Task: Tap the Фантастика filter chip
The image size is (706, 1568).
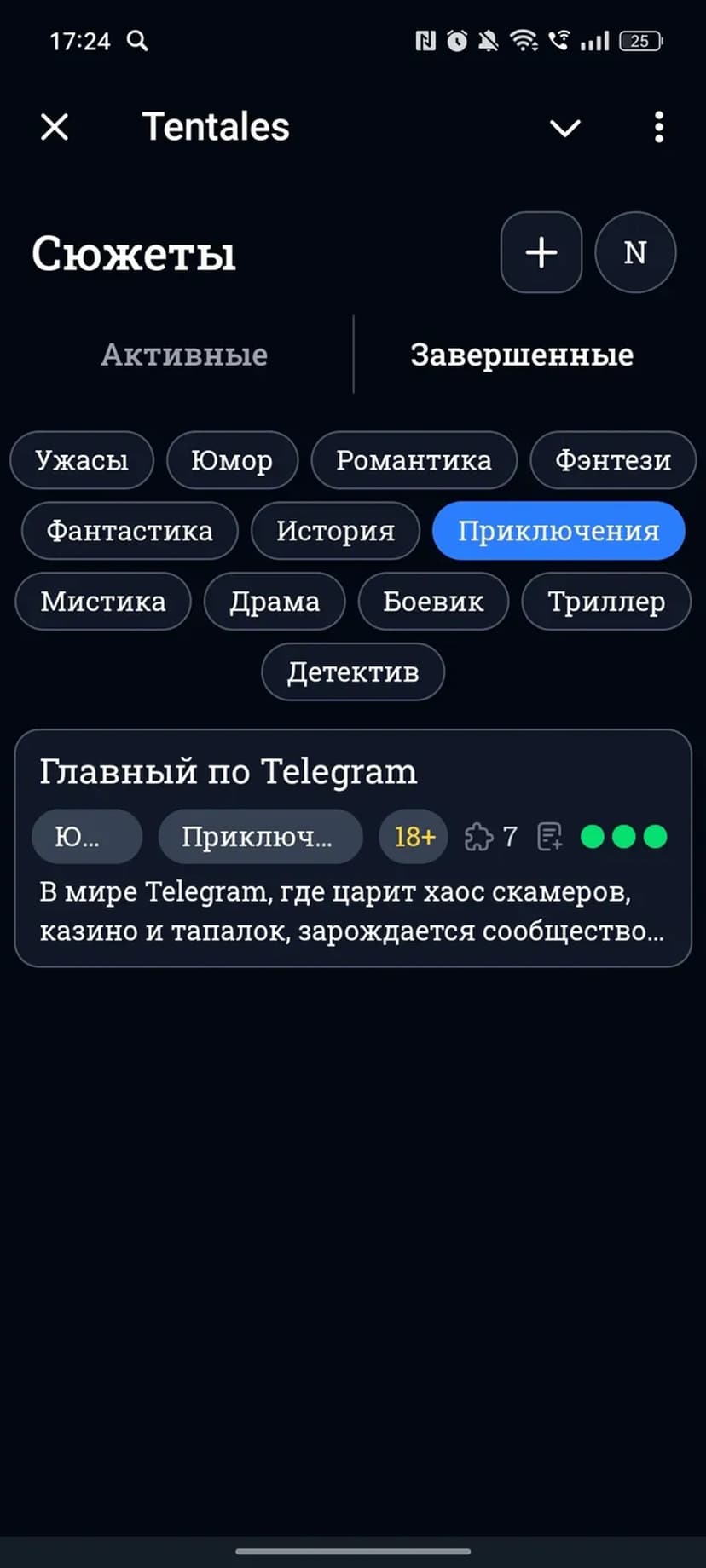Action: (130, 531)
